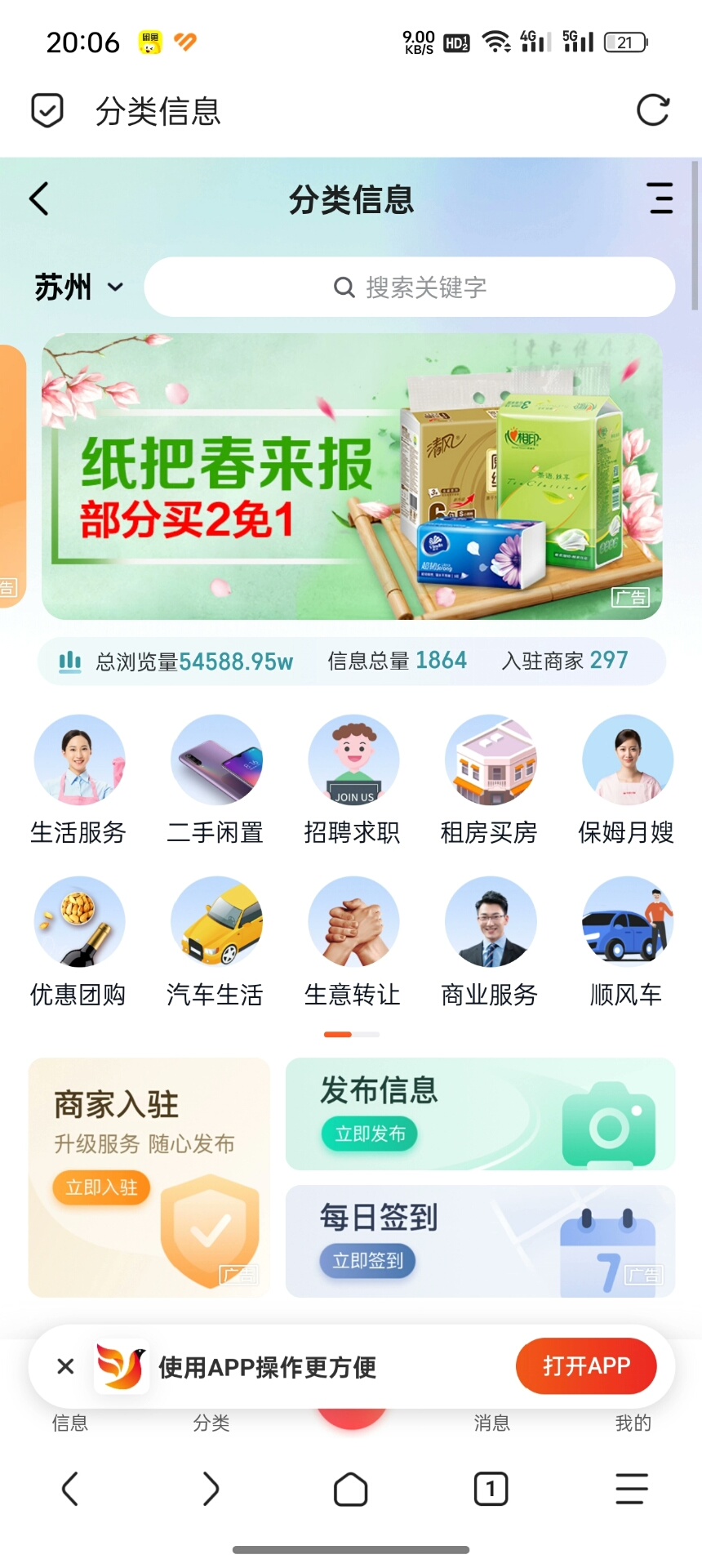Open the 租房买房 category
The image size is (702, 1568).
click(x=490, y=778)
